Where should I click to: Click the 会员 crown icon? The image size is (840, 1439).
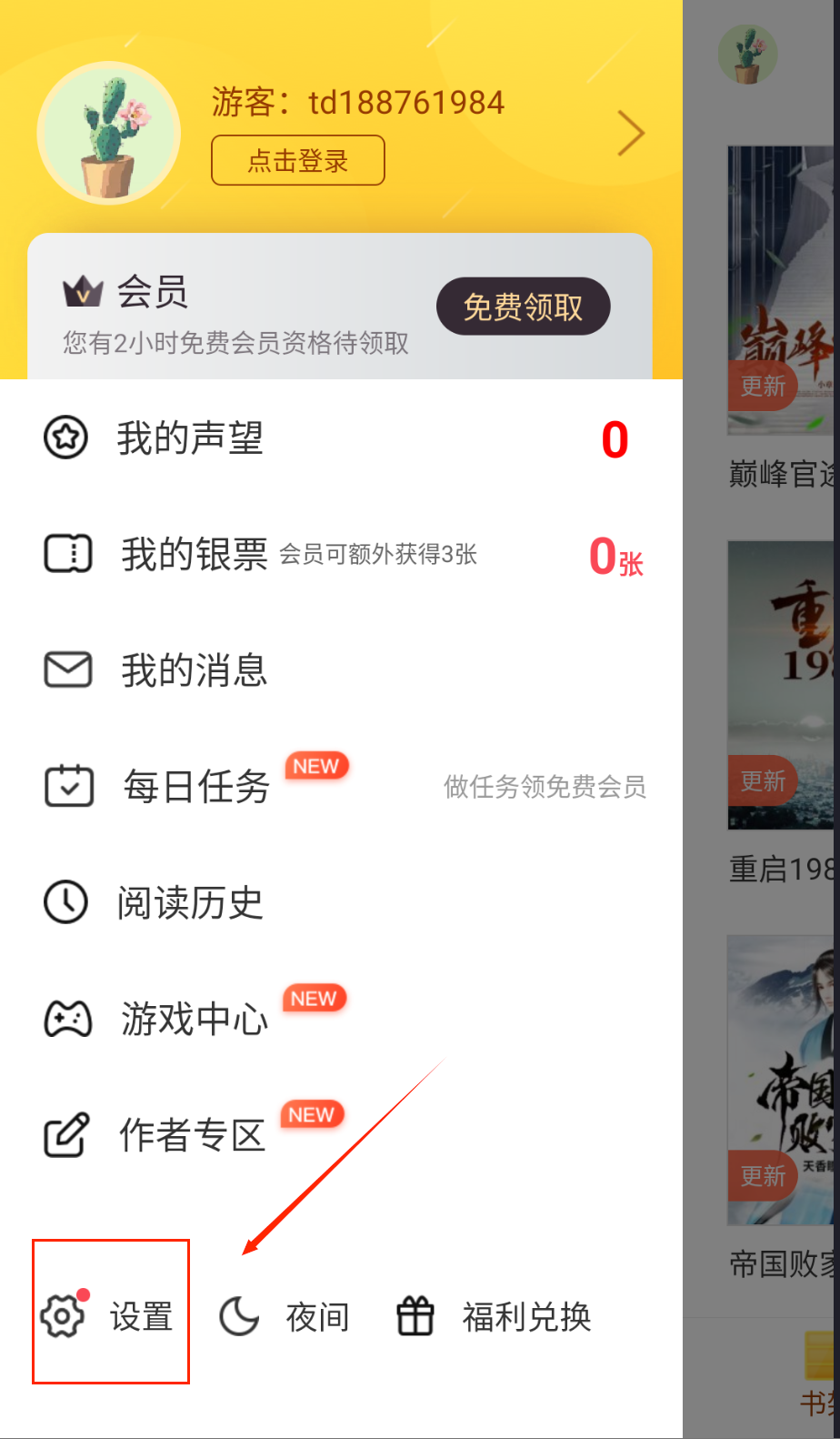(x=83, y=293)
